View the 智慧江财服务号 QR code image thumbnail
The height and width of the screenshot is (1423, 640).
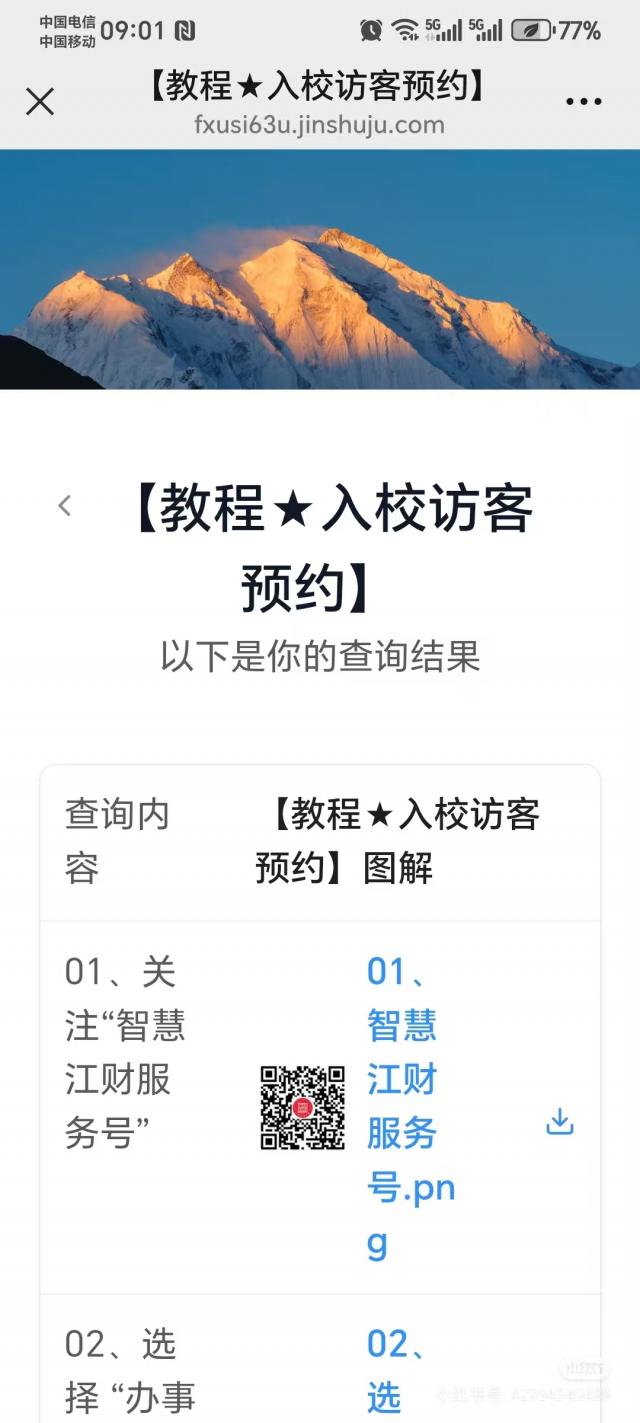(x=303, y=1107)
